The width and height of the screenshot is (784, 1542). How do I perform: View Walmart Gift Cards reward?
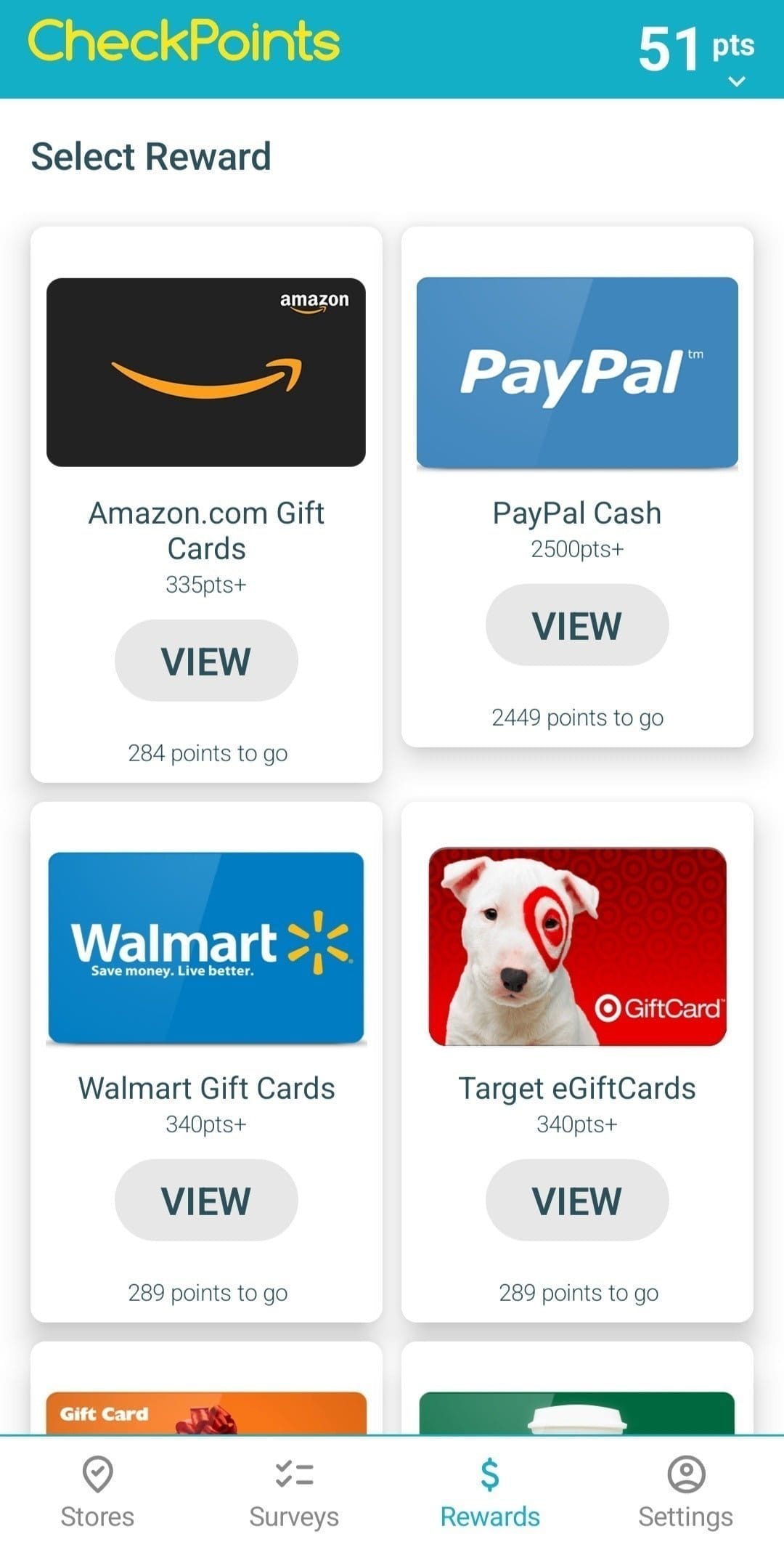pos(206,1200)
